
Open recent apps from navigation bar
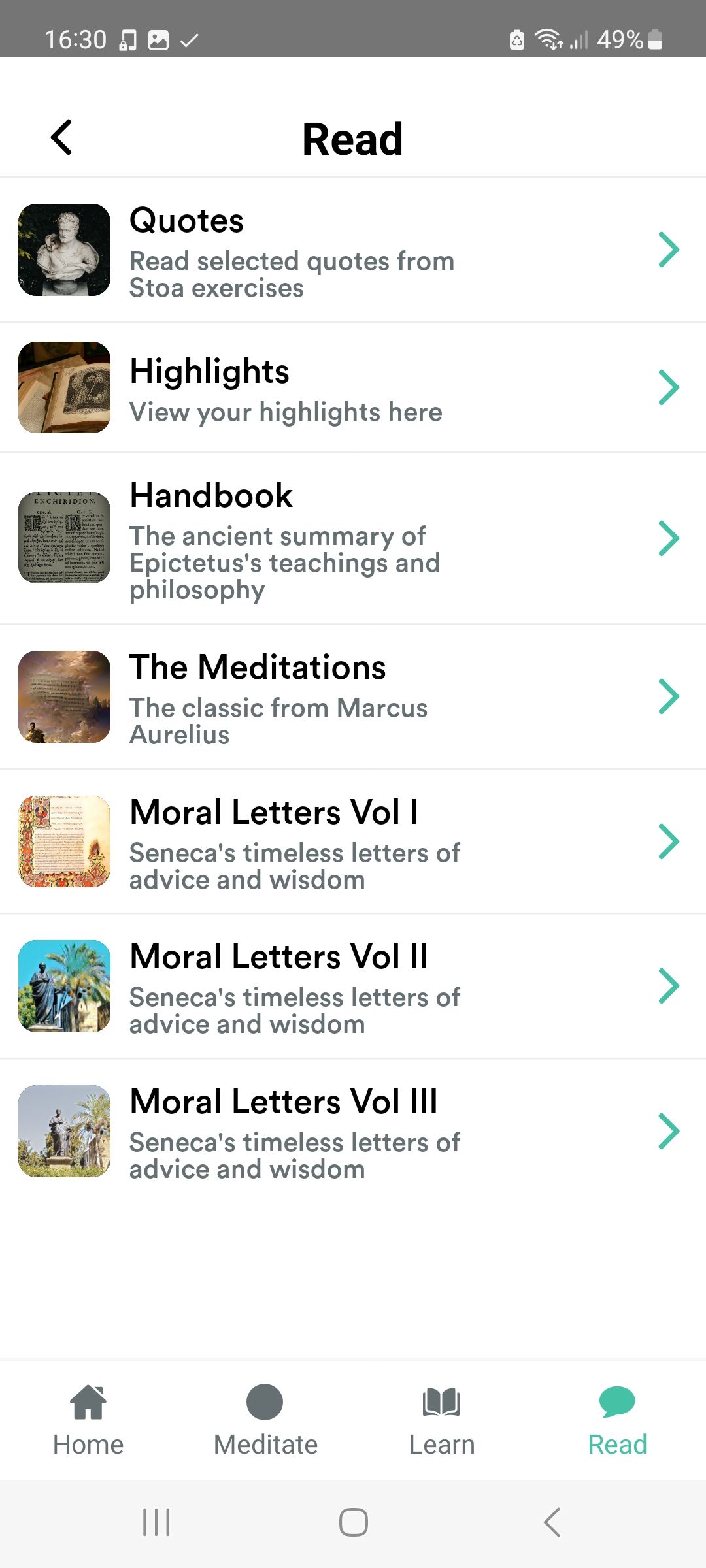(156, 1522)
